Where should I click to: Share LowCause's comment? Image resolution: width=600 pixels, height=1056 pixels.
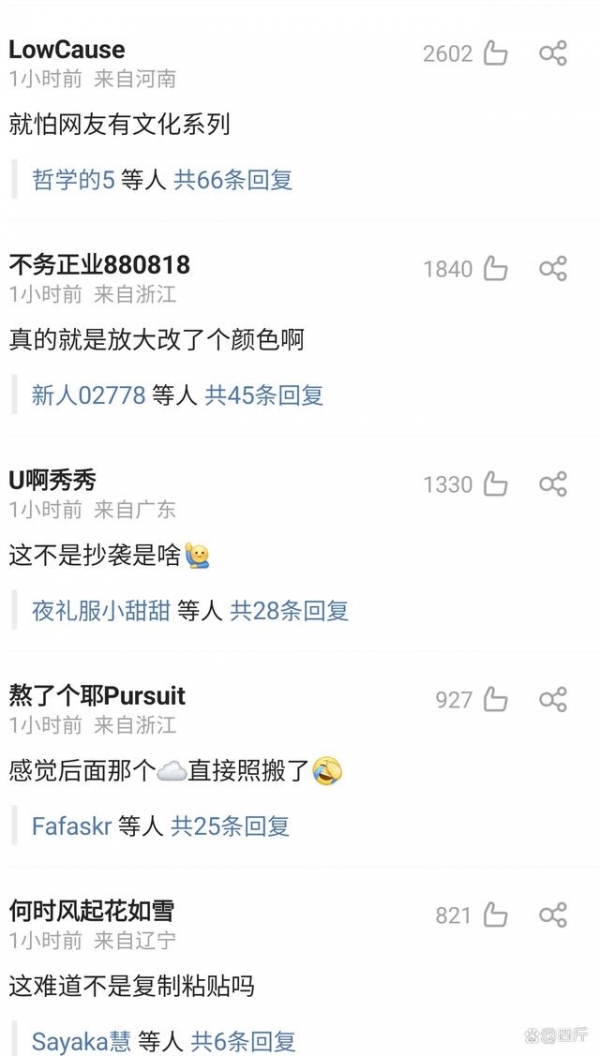tap(553, 53)
